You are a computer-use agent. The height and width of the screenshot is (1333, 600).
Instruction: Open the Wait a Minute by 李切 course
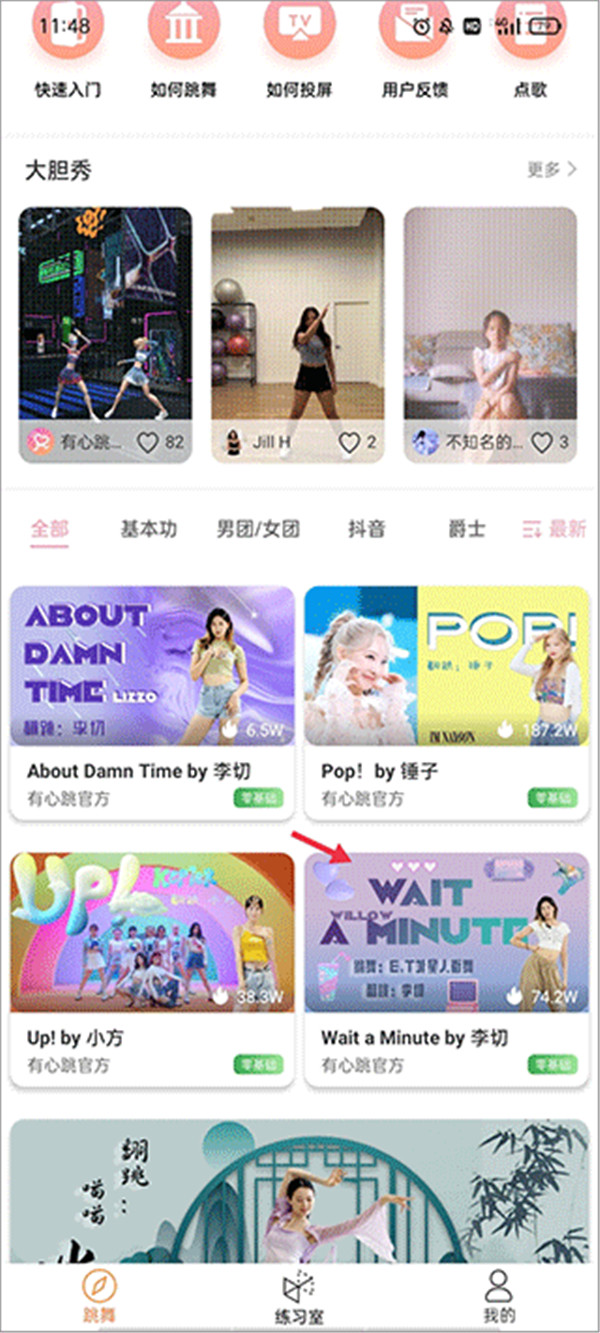click(446, 967)
